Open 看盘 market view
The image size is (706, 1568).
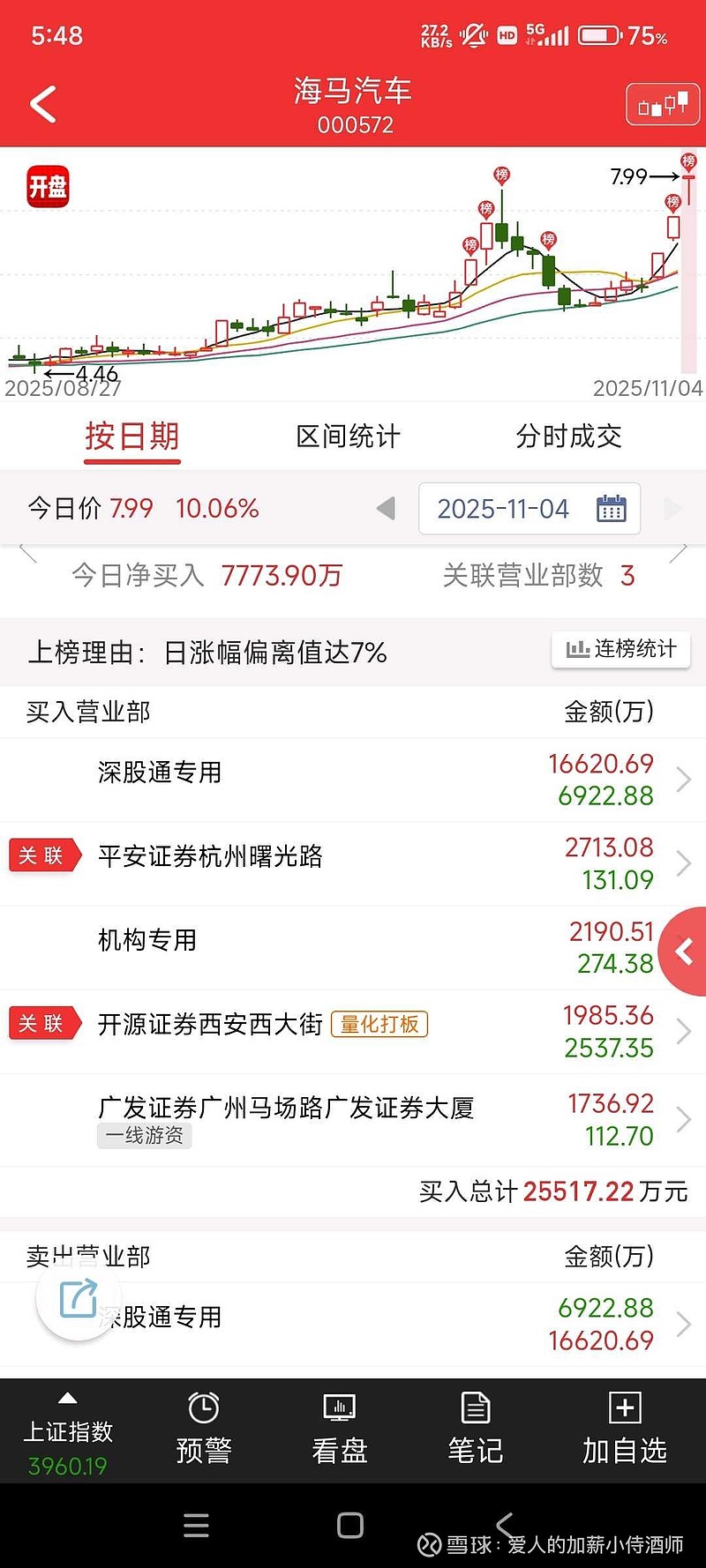point(340,1430)
